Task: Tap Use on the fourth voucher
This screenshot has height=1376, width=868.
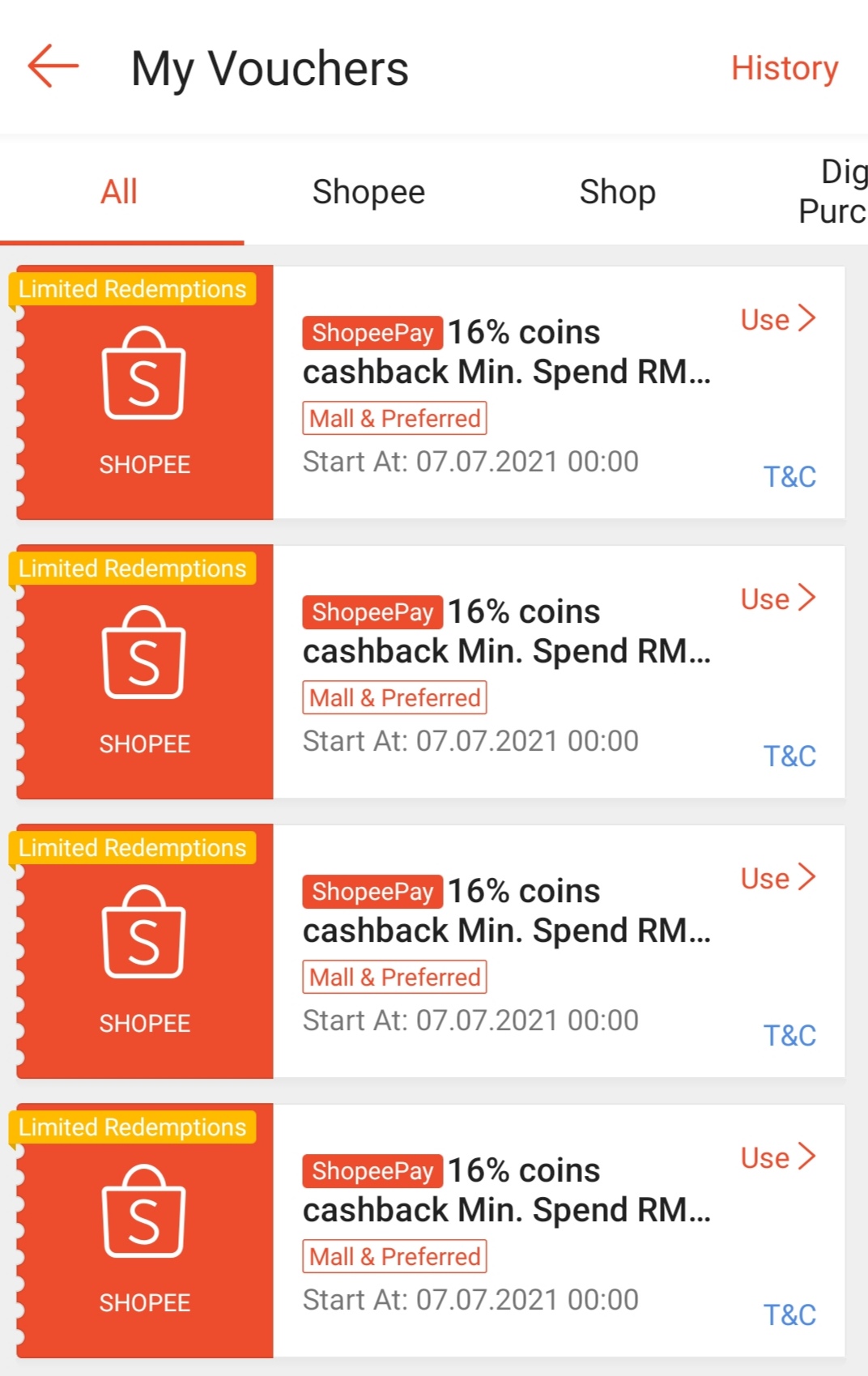Action: coord(777,1157)
